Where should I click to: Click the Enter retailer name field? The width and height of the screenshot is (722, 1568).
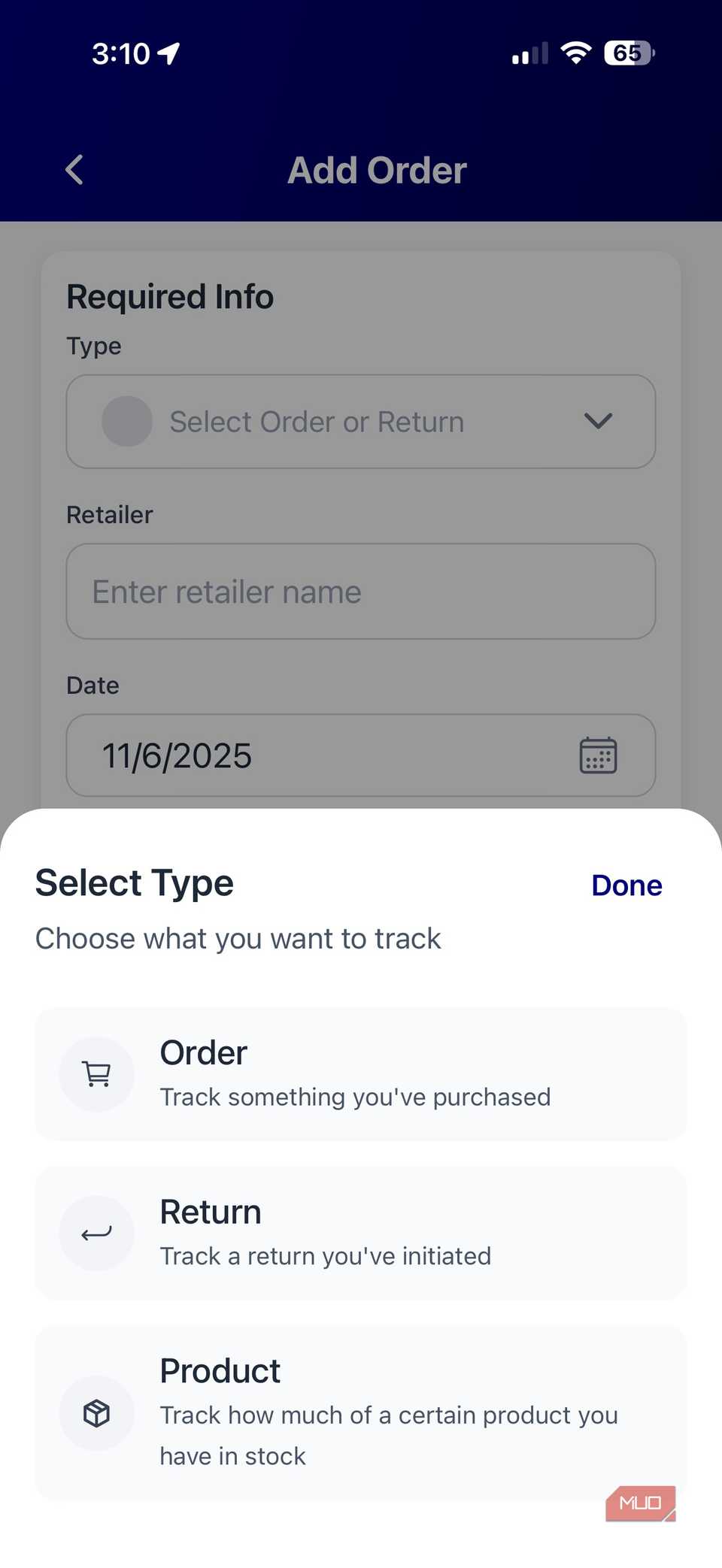[x=359, y=592]
